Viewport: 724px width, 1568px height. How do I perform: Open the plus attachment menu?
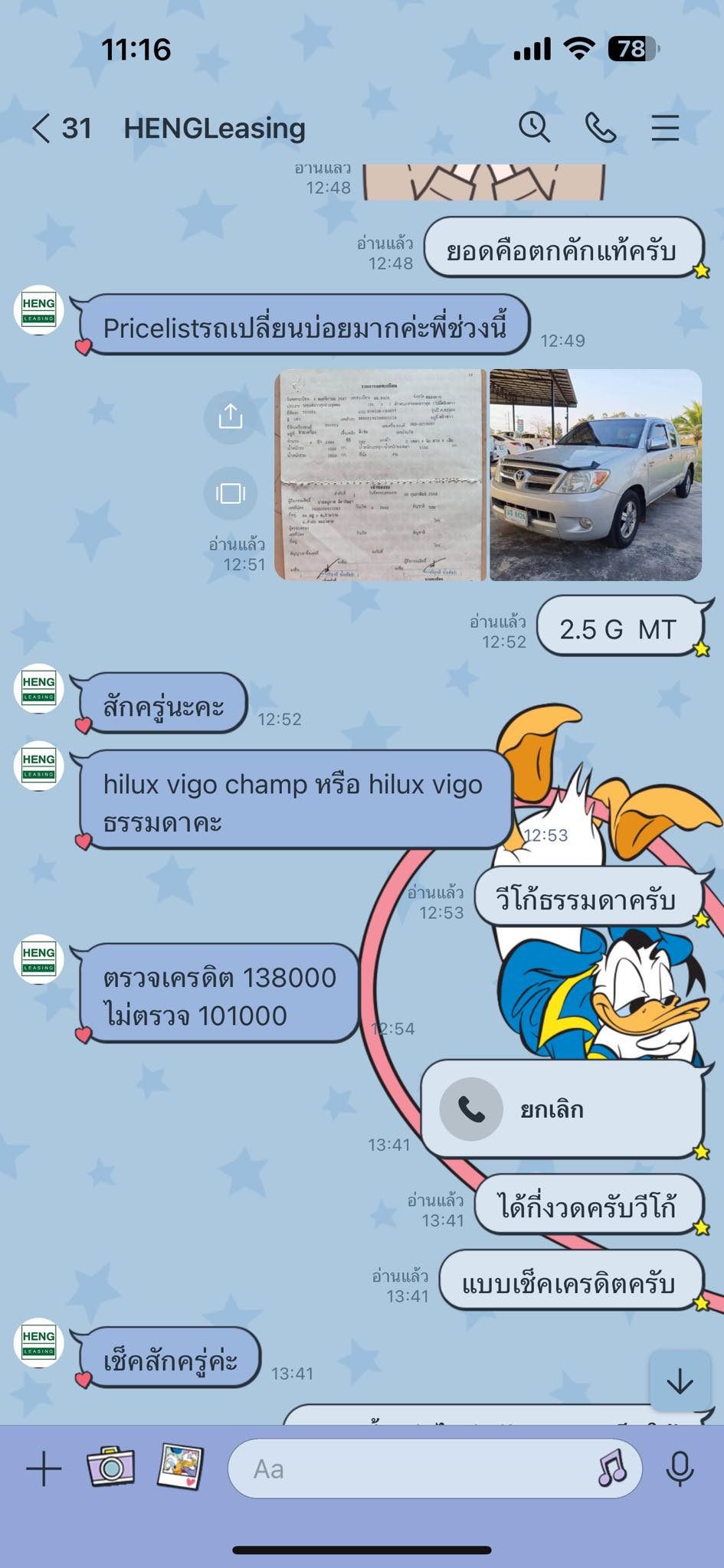point(44,1468)
